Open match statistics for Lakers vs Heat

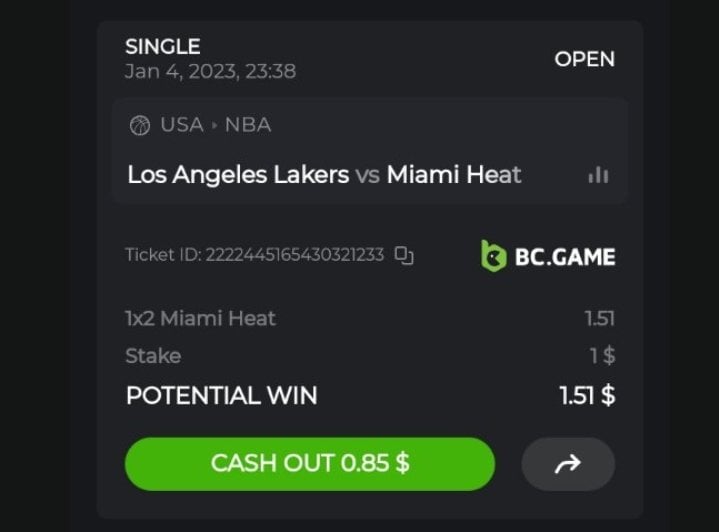tap(598, 175)
